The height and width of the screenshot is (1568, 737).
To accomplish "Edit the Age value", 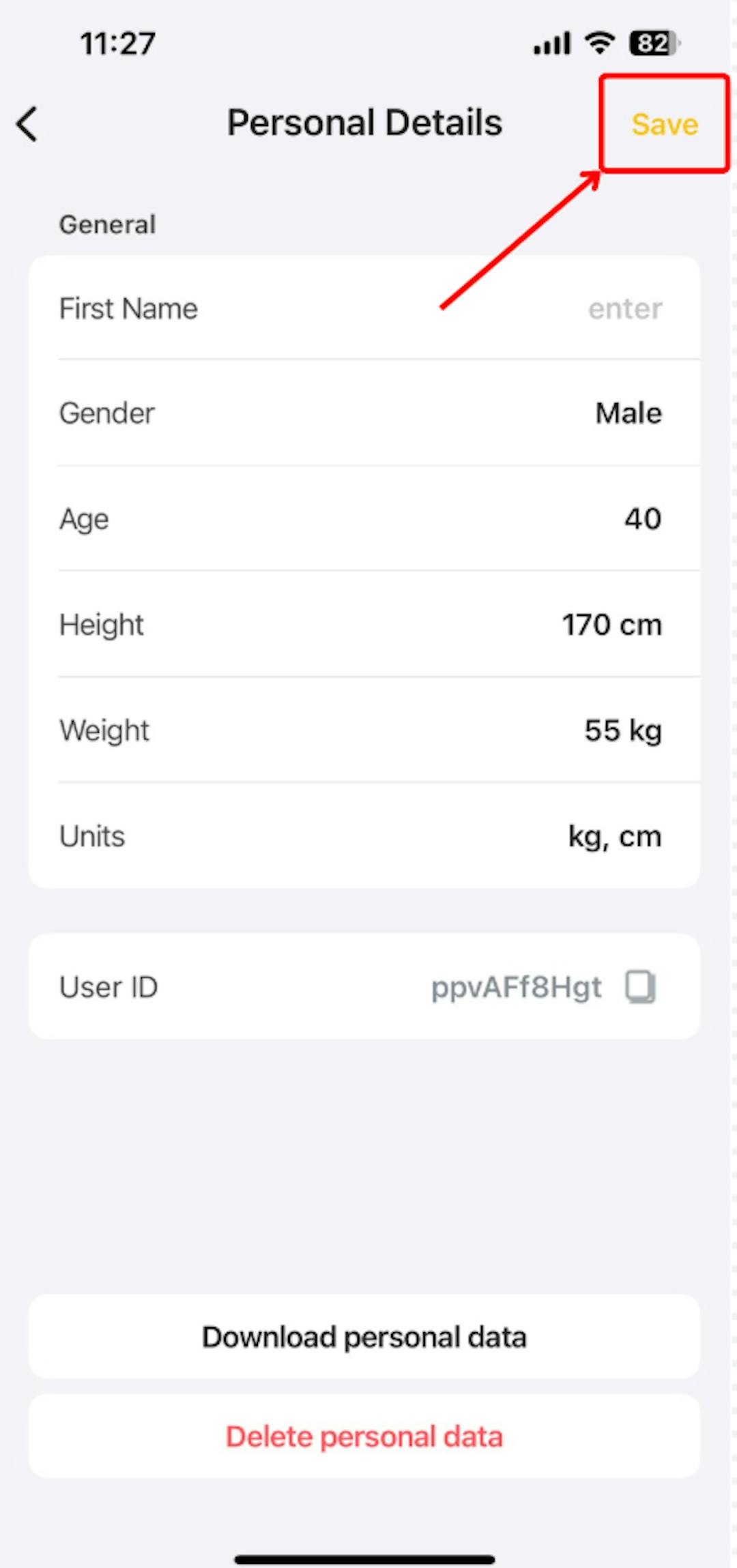I will click(642, 519).
